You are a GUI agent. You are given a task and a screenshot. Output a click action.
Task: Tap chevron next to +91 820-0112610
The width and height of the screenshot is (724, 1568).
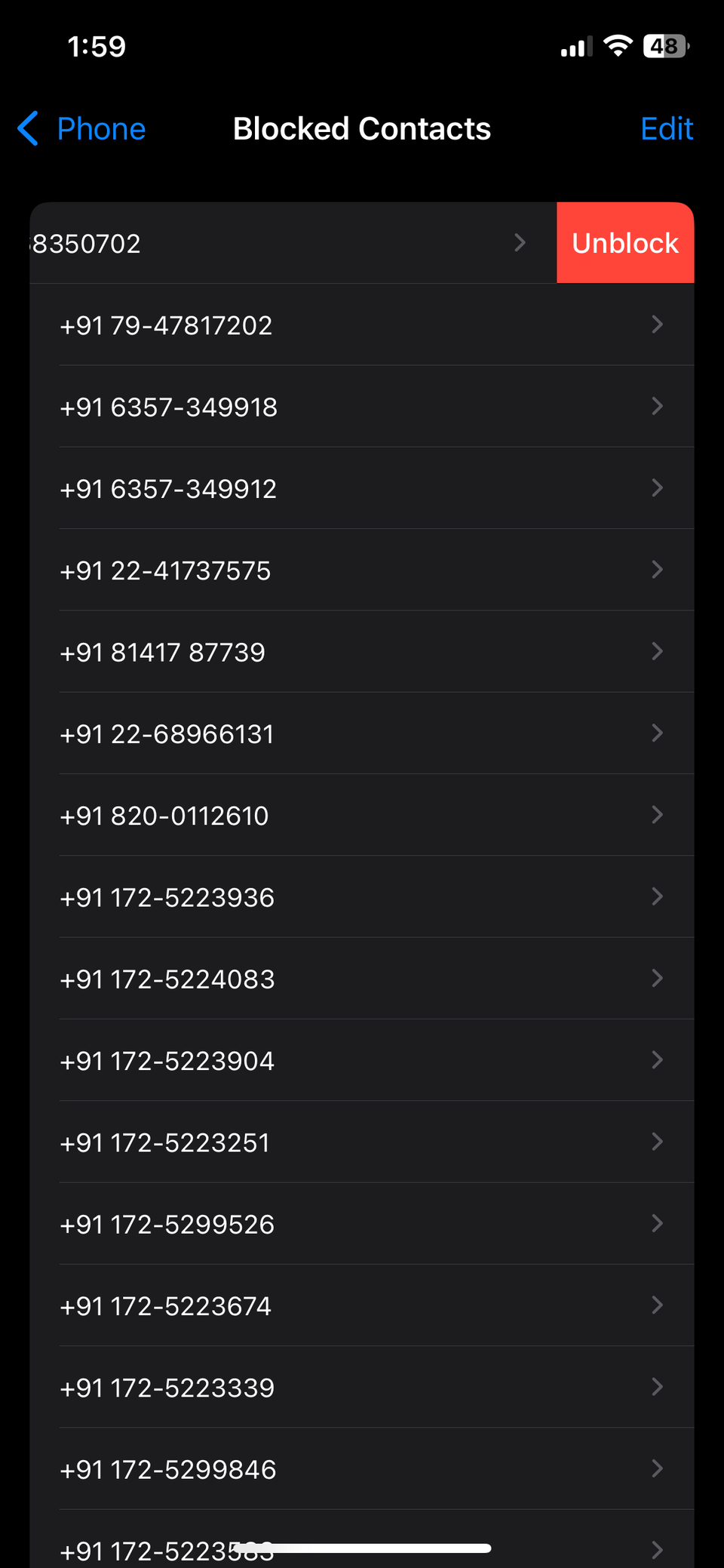657,815
